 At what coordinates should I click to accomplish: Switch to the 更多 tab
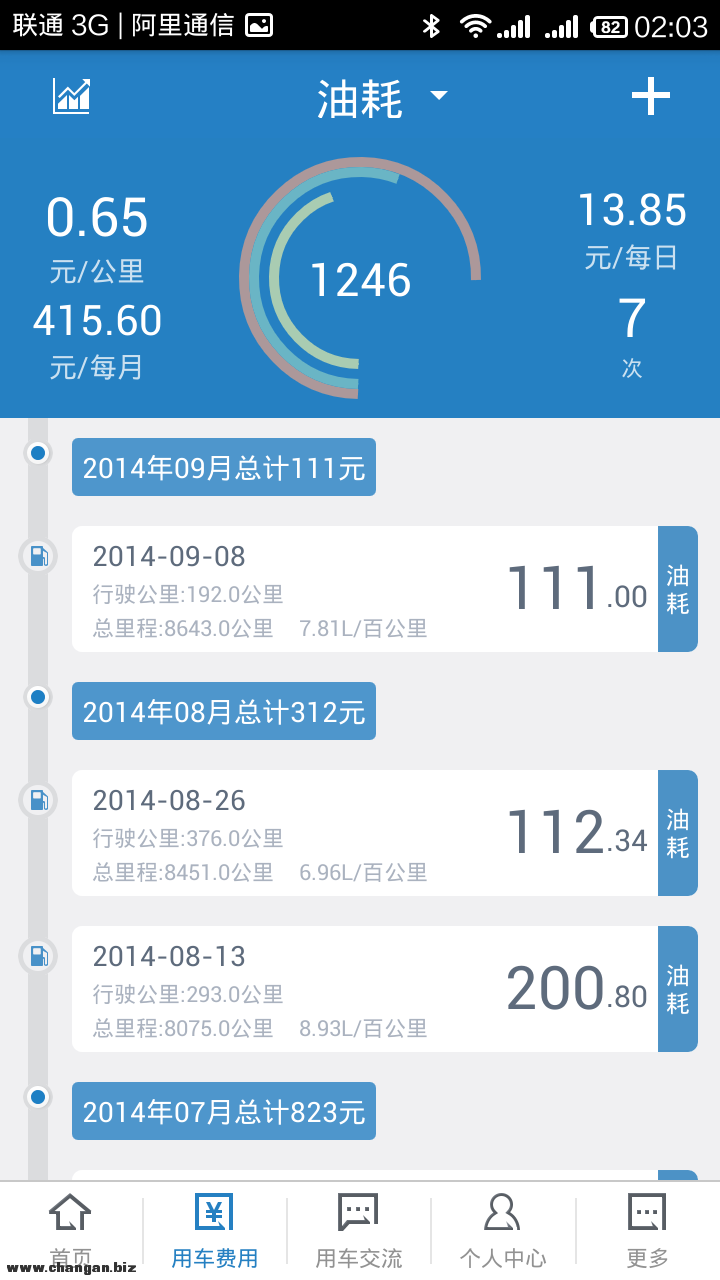647,1231
